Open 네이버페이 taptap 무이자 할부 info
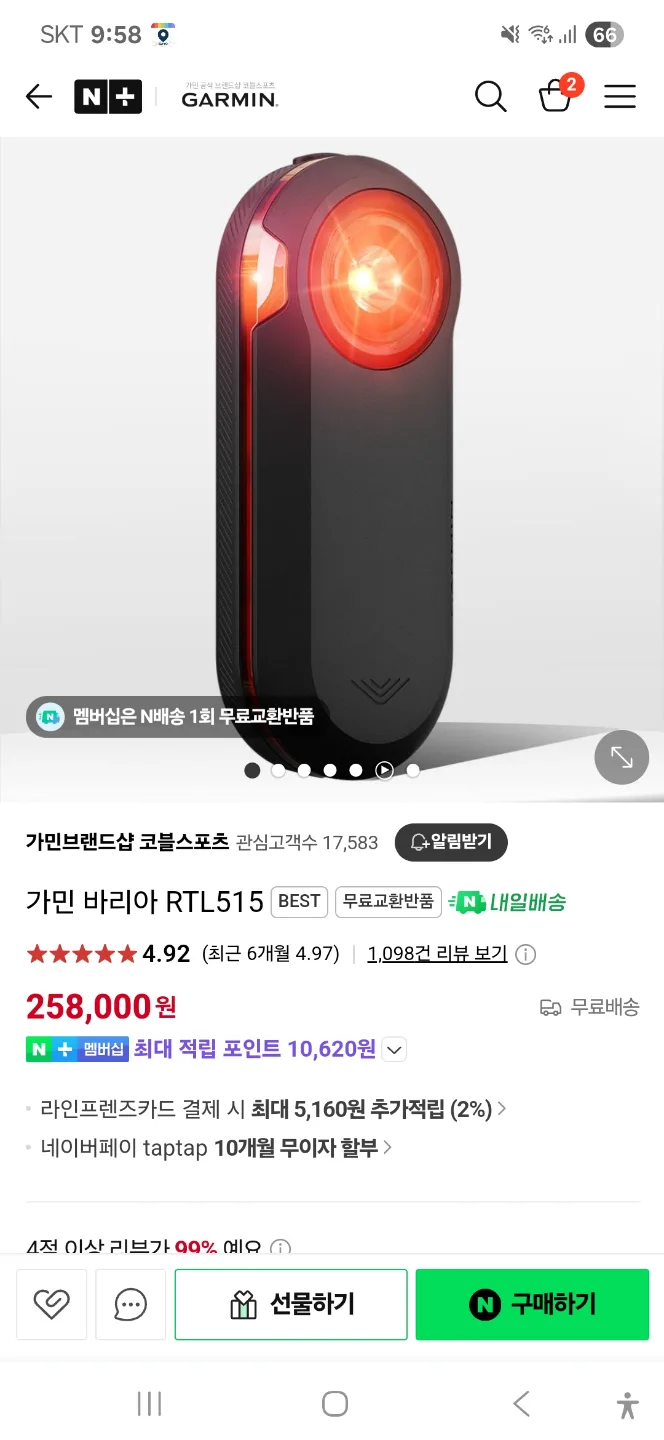664x1440 pixels. click(216, 1148)
